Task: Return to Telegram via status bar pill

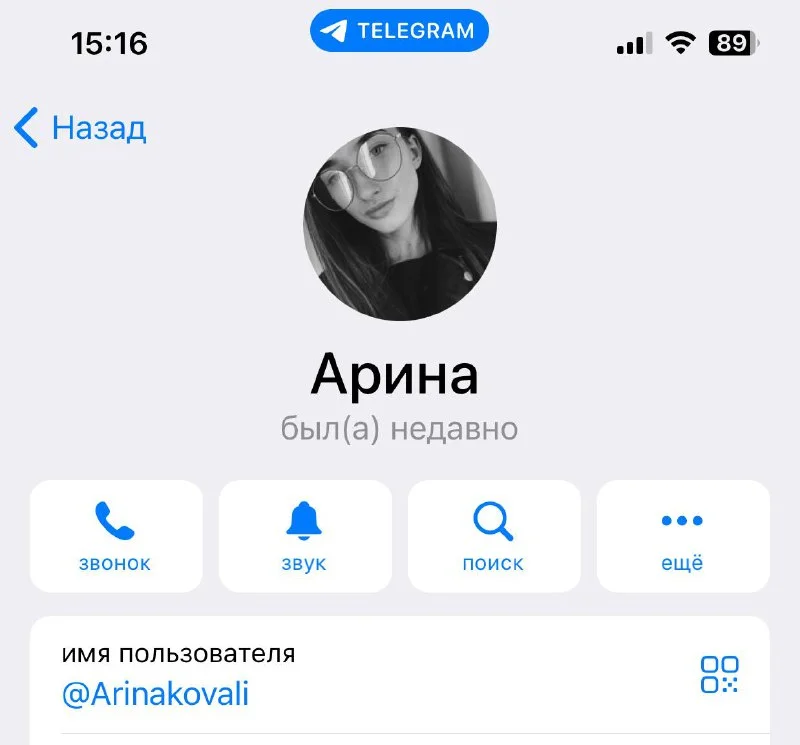Action: click(399, 31)
